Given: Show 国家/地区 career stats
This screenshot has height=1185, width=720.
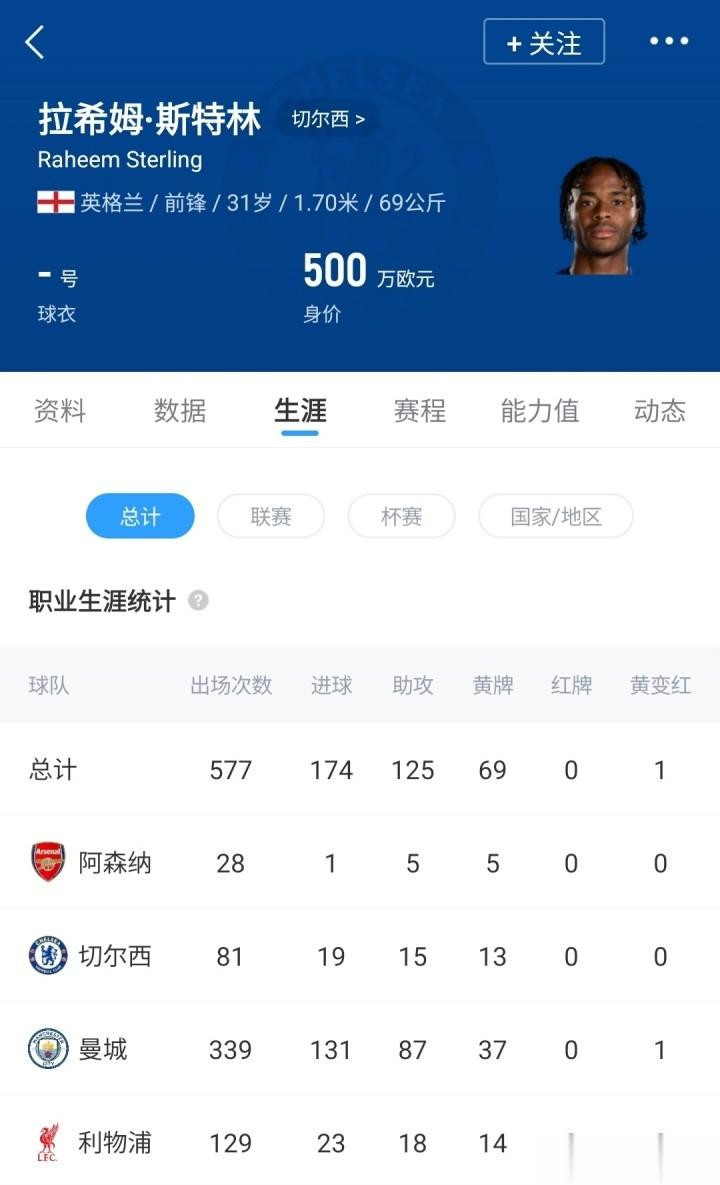Looking at the screenshot, I should [556, 516].
